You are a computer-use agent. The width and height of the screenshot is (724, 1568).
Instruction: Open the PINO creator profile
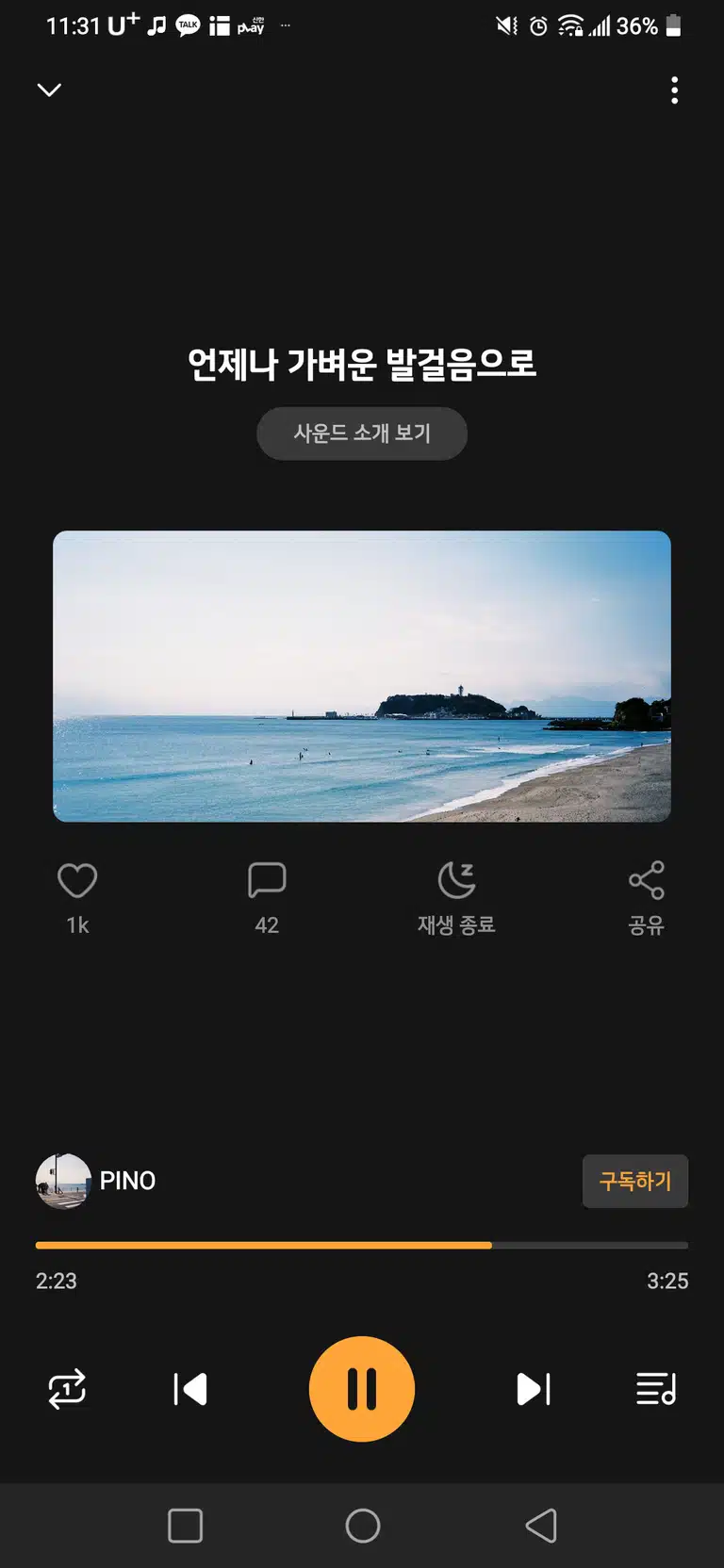(x=96, y=1182)
